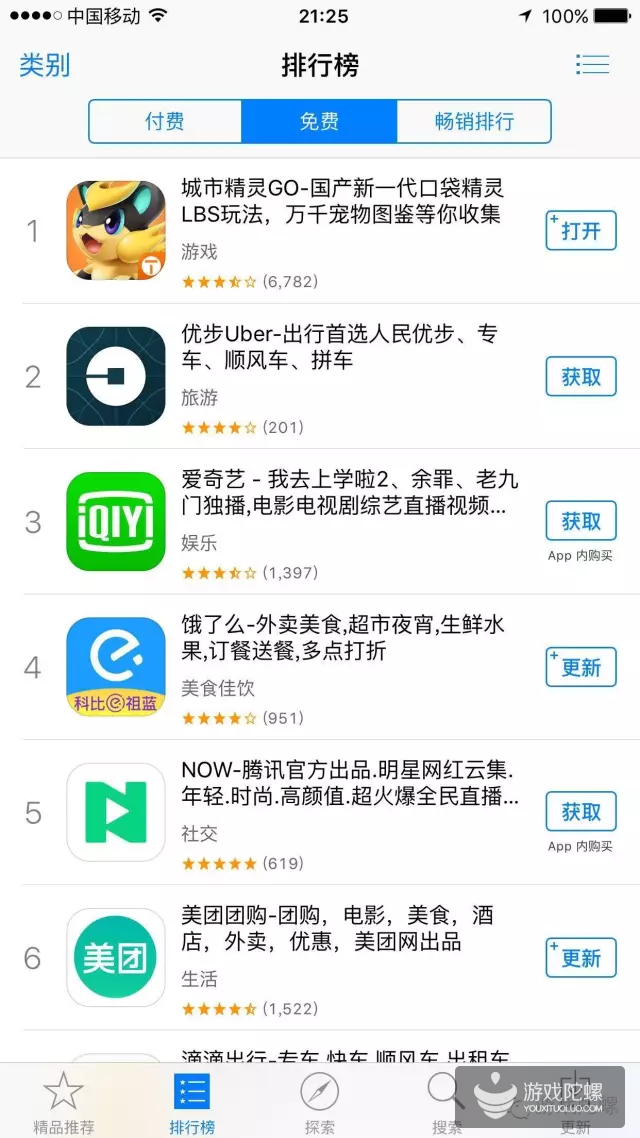Update the 美团团购 app
Image resolution: width=640 pixels, height=1138 pixels.
point(581,958)
